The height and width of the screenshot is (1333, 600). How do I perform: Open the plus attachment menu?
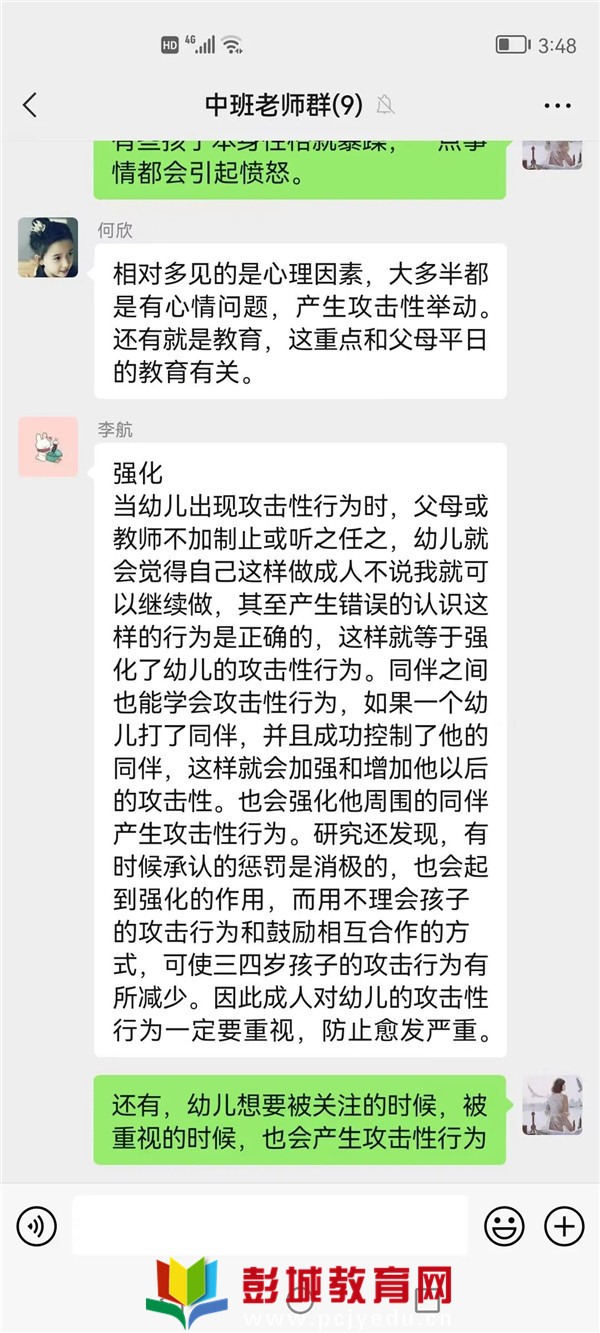click(563, 1225)
